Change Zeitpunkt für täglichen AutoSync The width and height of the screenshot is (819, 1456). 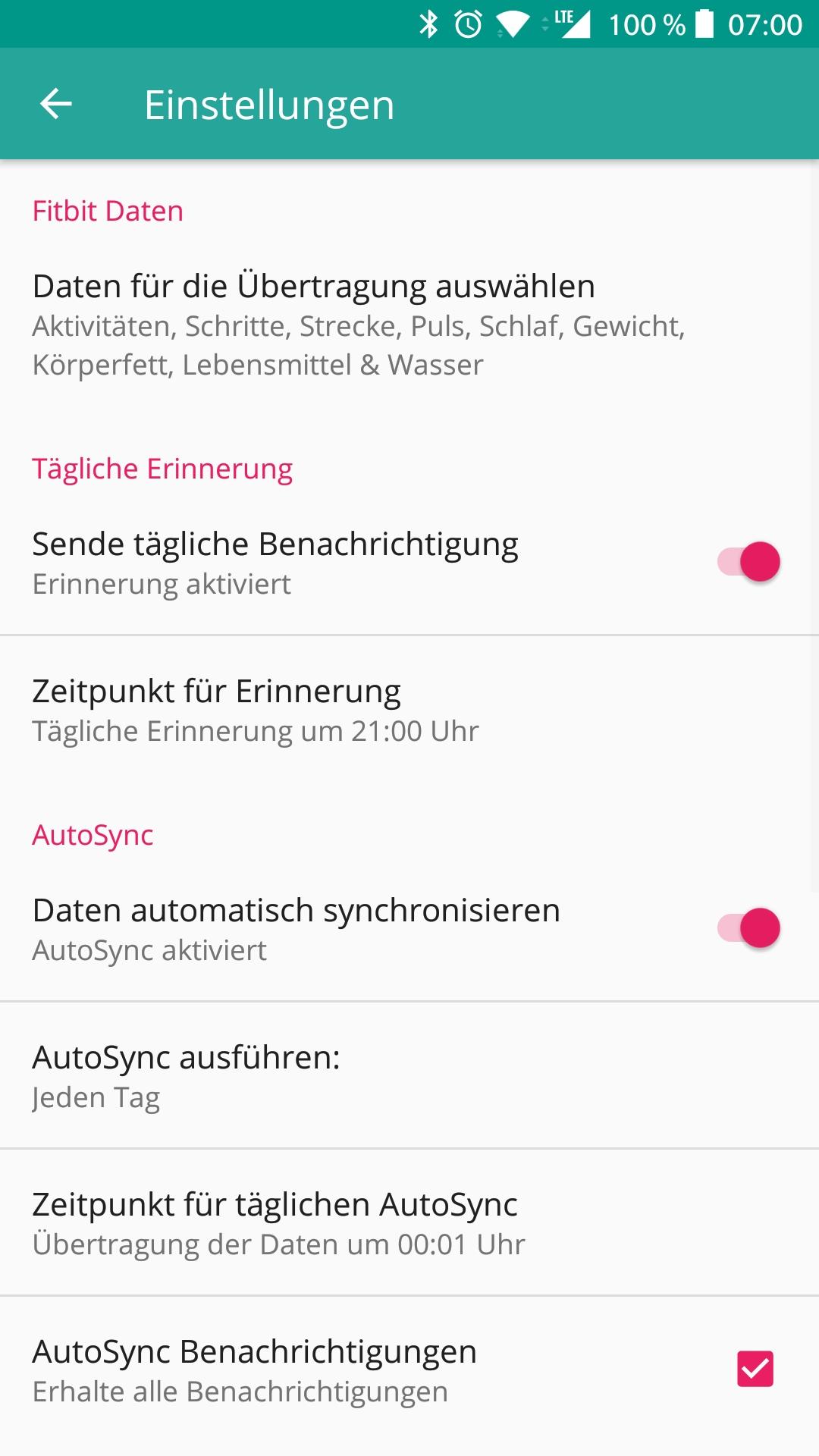click(409, 1223)
